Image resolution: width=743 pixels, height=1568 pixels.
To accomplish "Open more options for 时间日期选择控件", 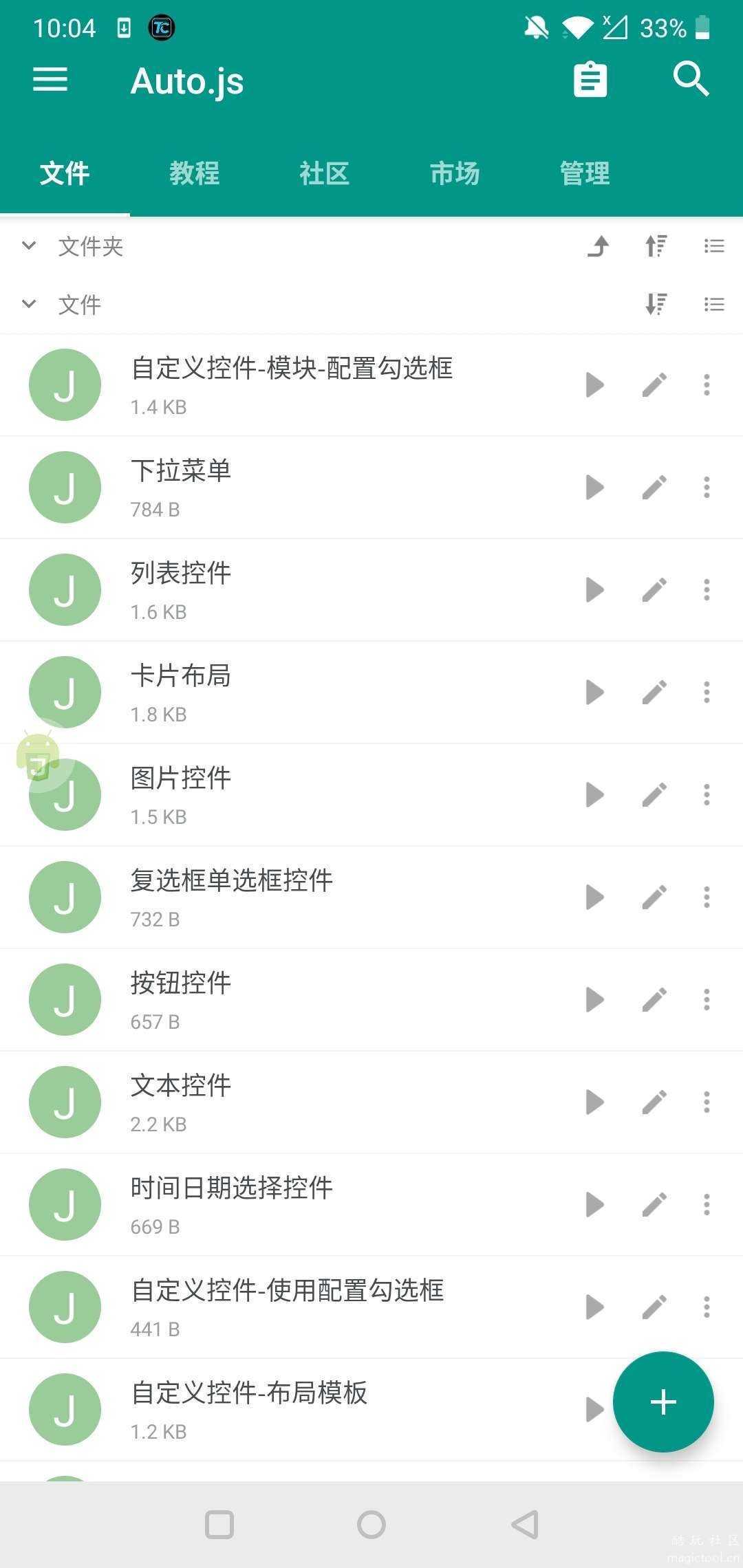I will [707, 1205].
